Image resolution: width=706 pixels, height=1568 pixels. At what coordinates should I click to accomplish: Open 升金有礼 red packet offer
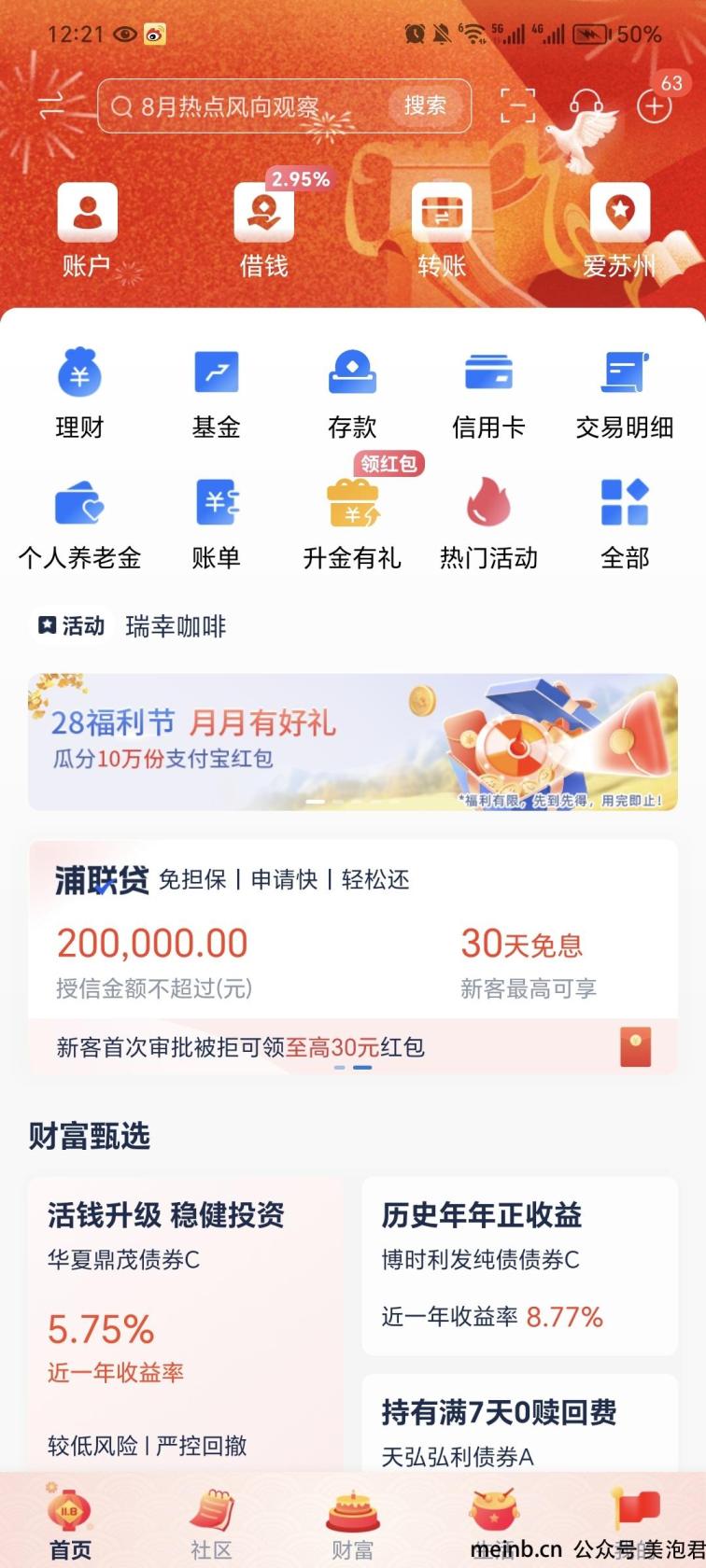coord(352,524)
